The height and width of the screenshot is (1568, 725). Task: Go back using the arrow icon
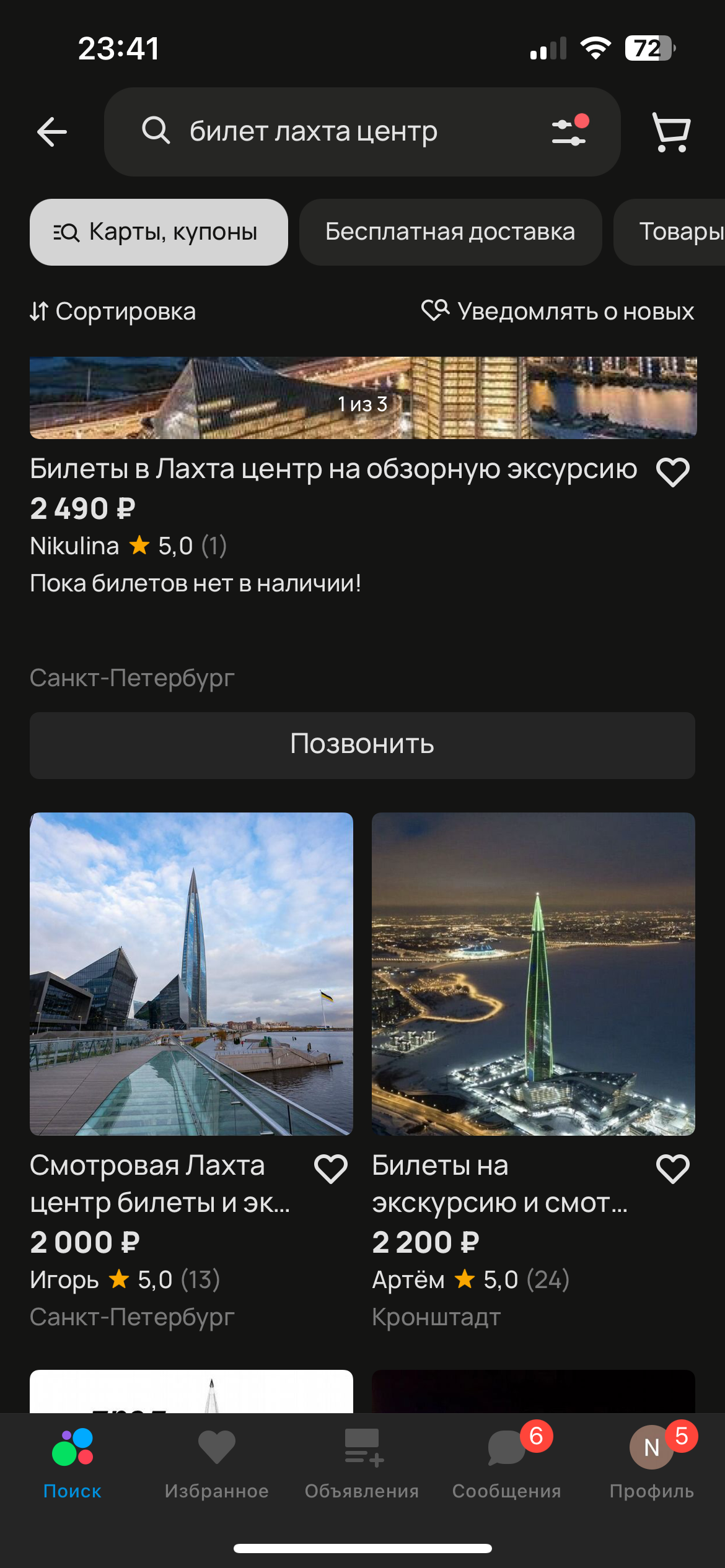52,132
